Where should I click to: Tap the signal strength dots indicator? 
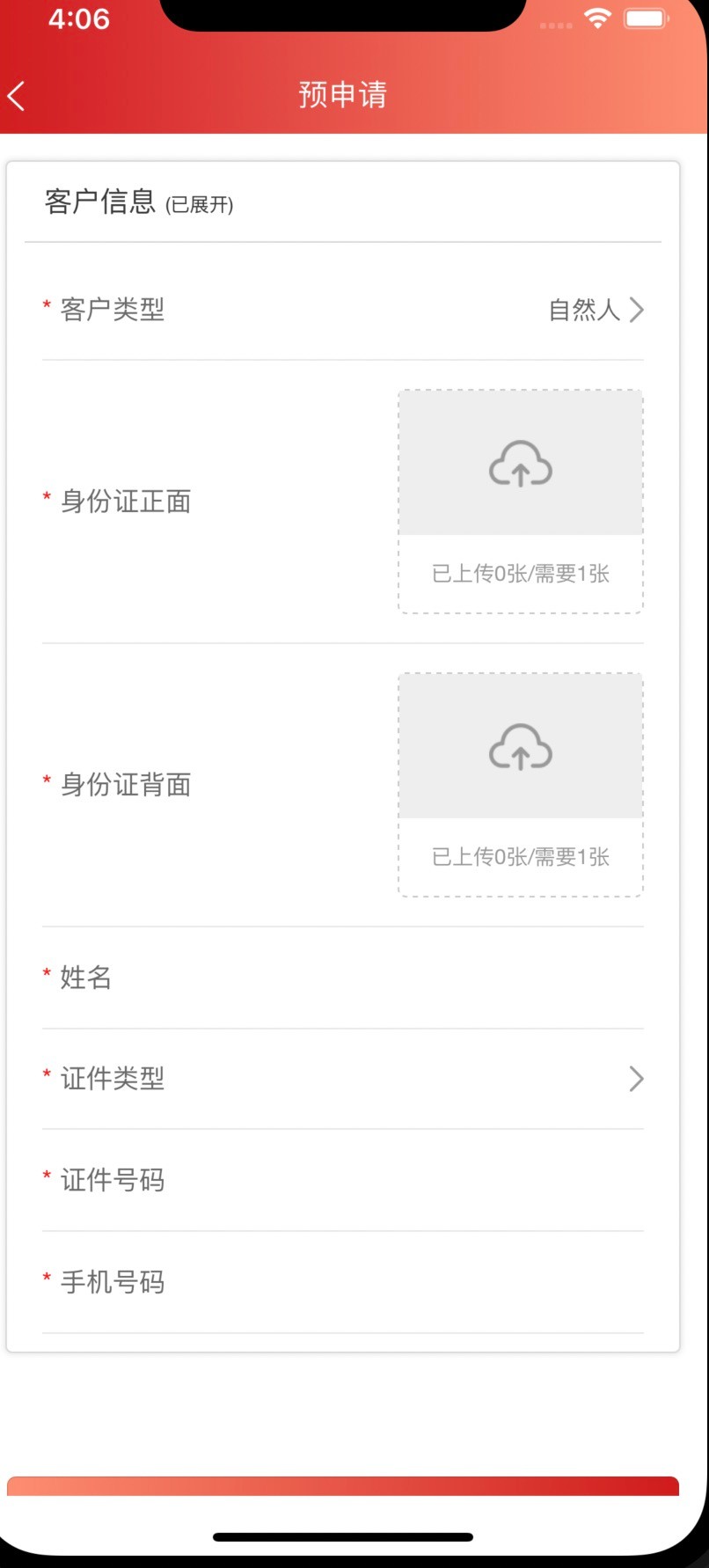click(556, 26)
